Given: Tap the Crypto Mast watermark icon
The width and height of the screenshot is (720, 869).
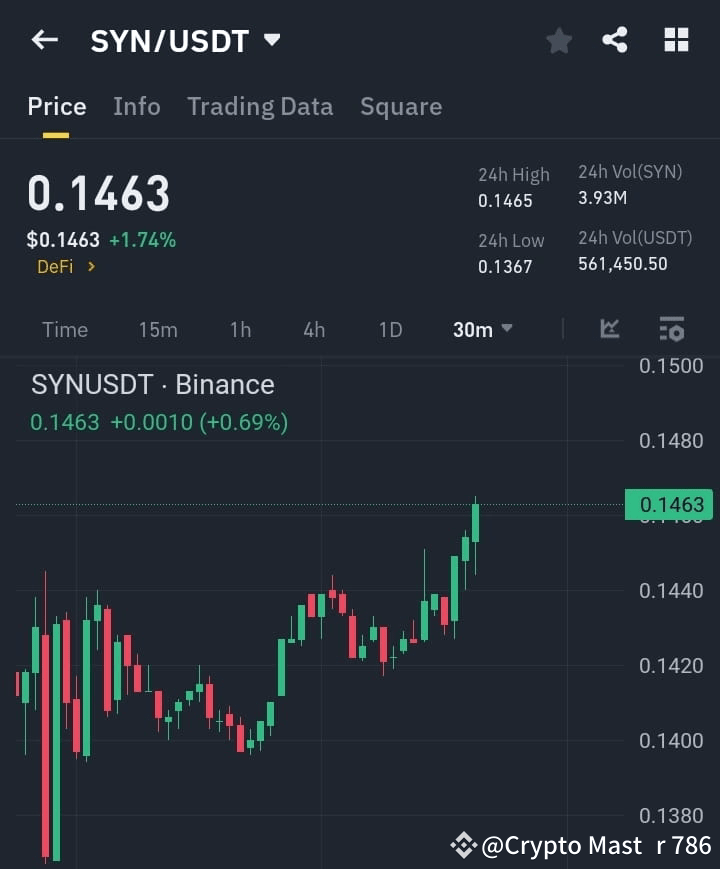Looking at the screenshot, I should [x=463, y=845].
